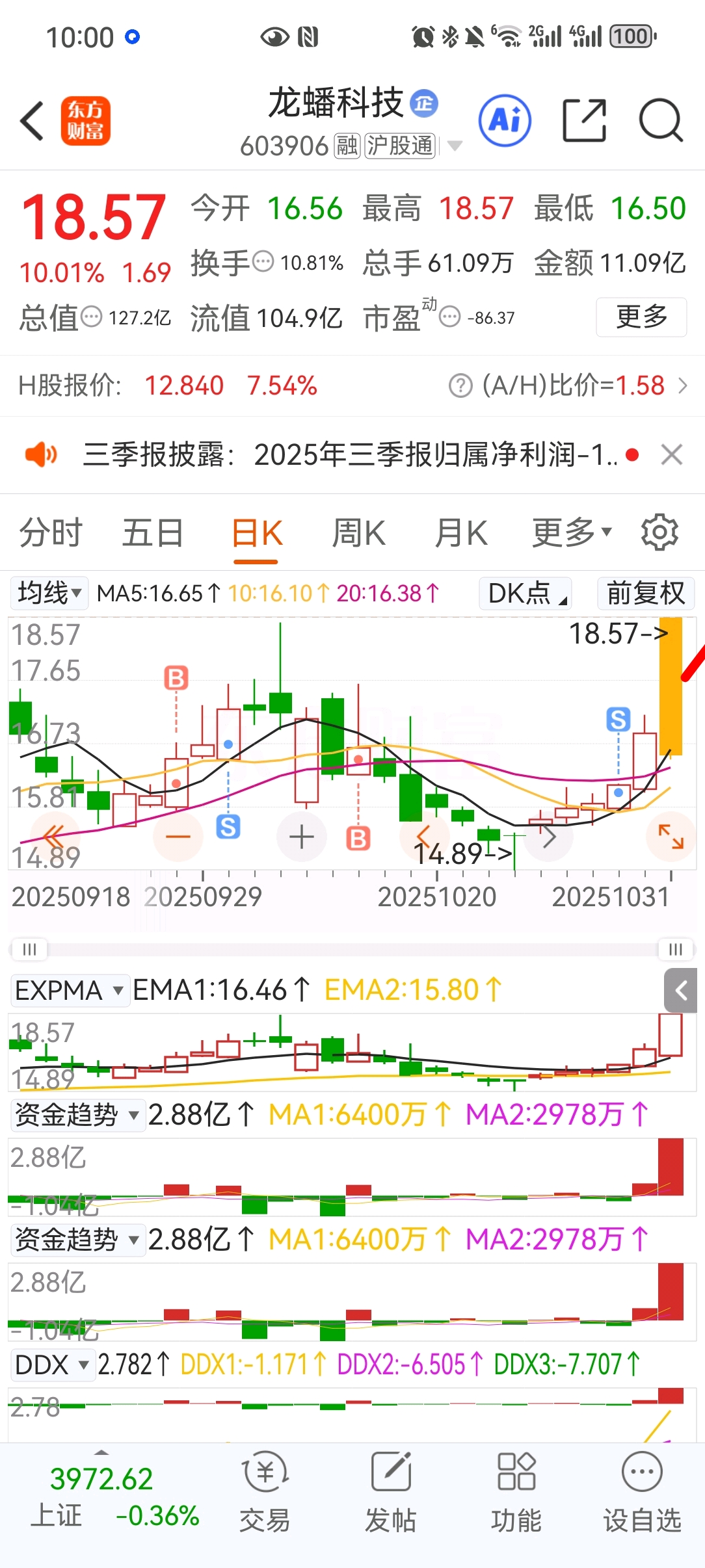Expand the 更多 chart period dropdown
Screen dimensions: 705x1568
[x=572, y=534]
